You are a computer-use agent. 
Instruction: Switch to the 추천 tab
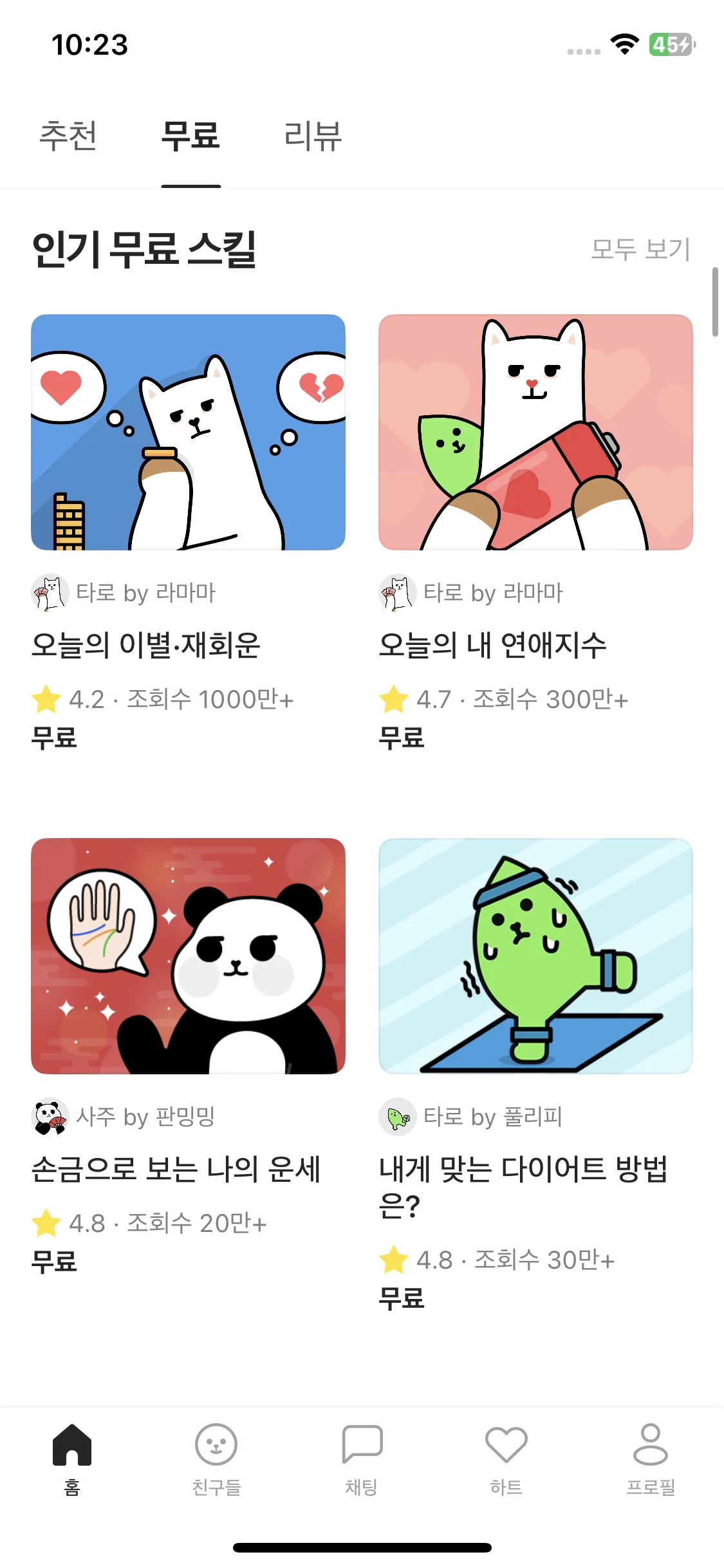(x=68, y=136)
